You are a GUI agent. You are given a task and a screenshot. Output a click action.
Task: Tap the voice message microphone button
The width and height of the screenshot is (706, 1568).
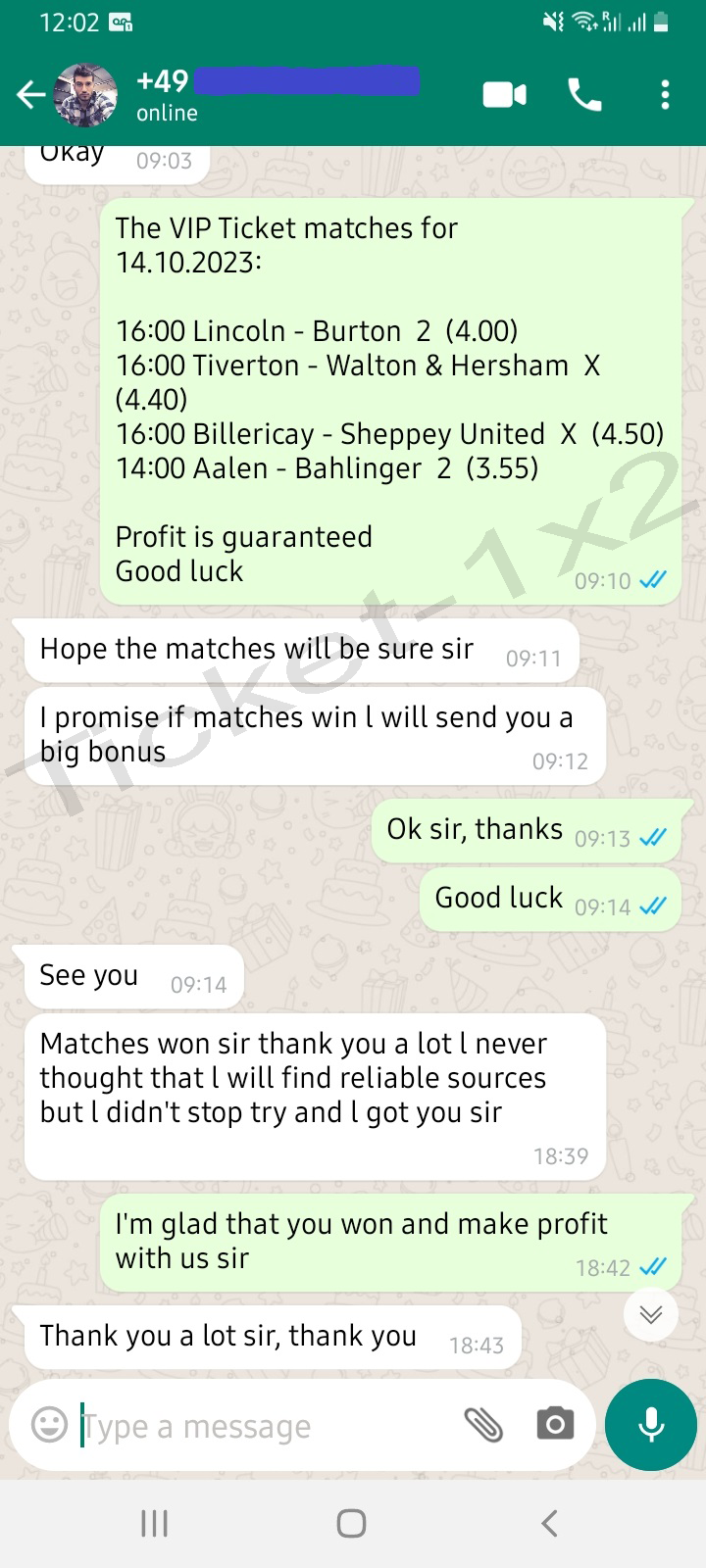pos(651,1425)
